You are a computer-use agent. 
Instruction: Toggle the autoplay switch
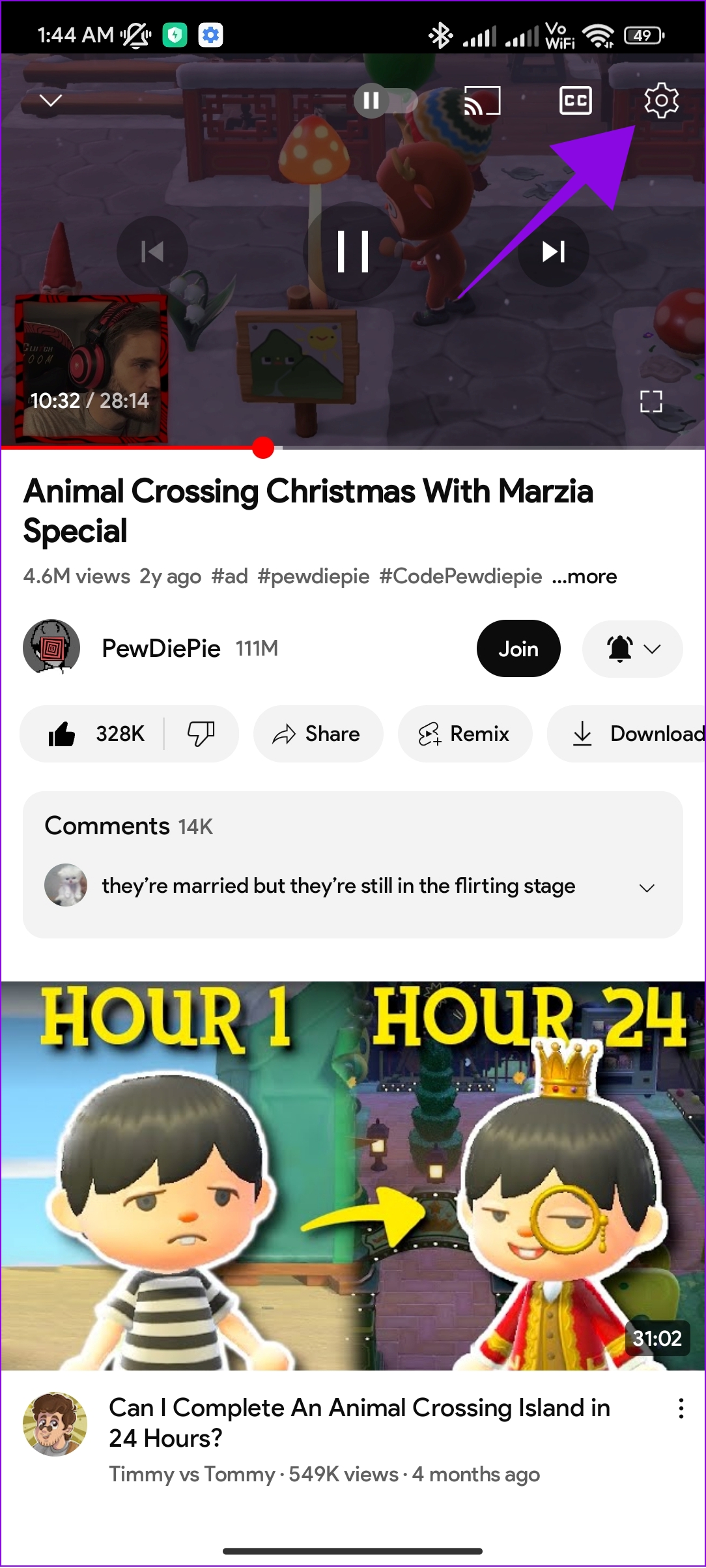(x=385, y=101)
